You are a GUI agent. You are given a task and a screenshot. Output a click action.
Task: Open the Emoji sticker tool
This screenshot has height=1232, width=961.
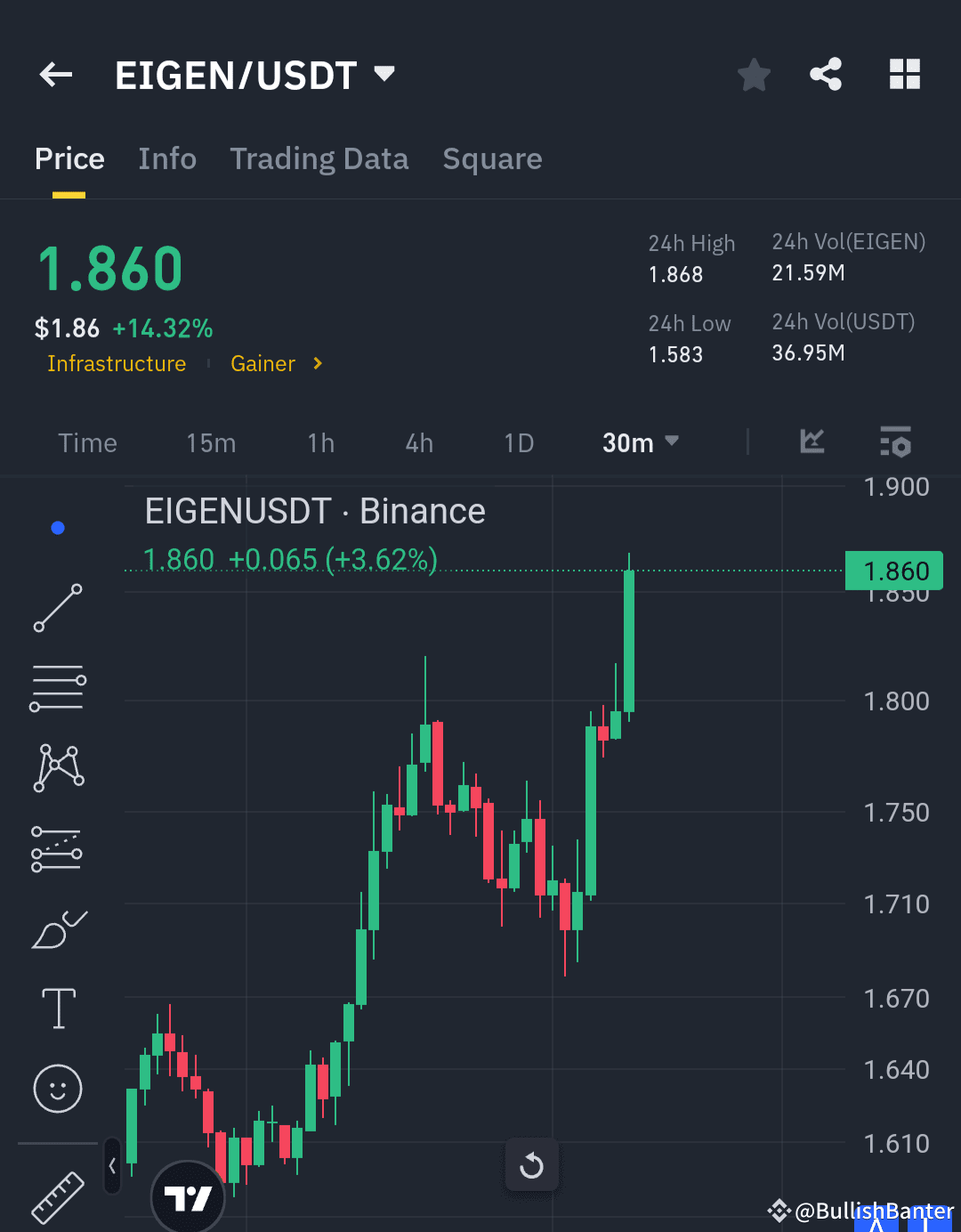57,1088
